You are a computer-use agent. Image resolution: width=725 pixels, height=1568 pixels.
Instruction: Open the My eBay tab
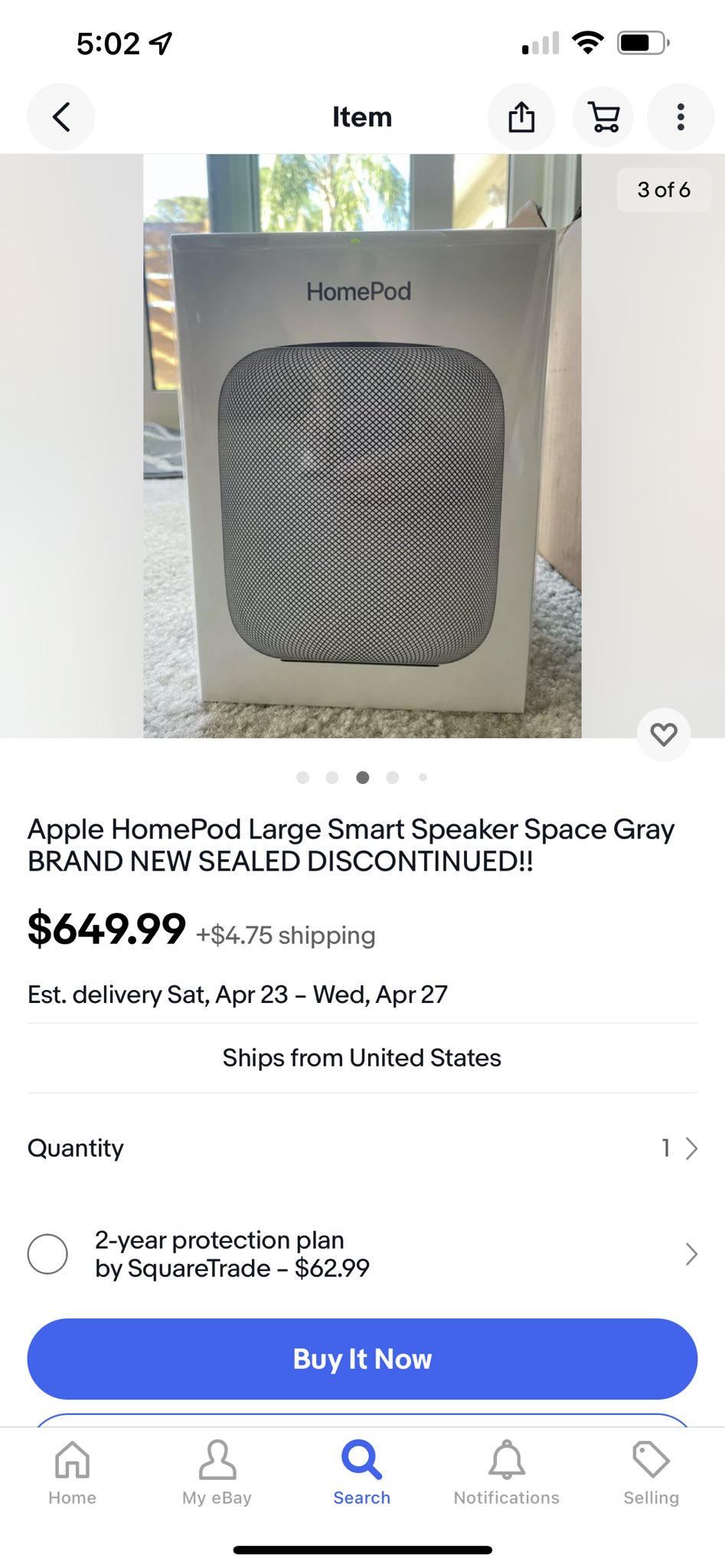coord(217,1473)
